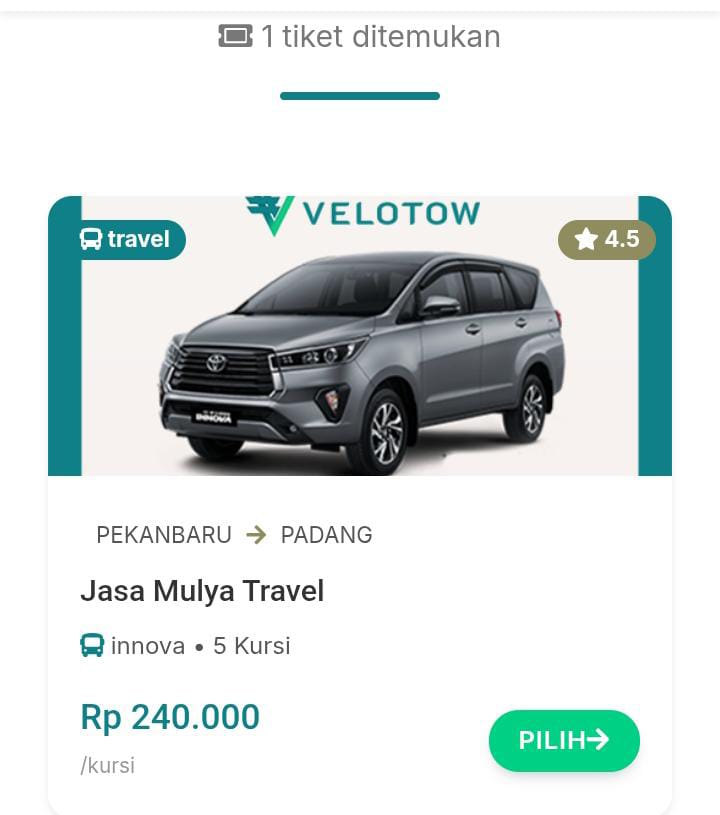
Task: Expand details for Jasa Mulya Travel
Action: coord(202,591)
